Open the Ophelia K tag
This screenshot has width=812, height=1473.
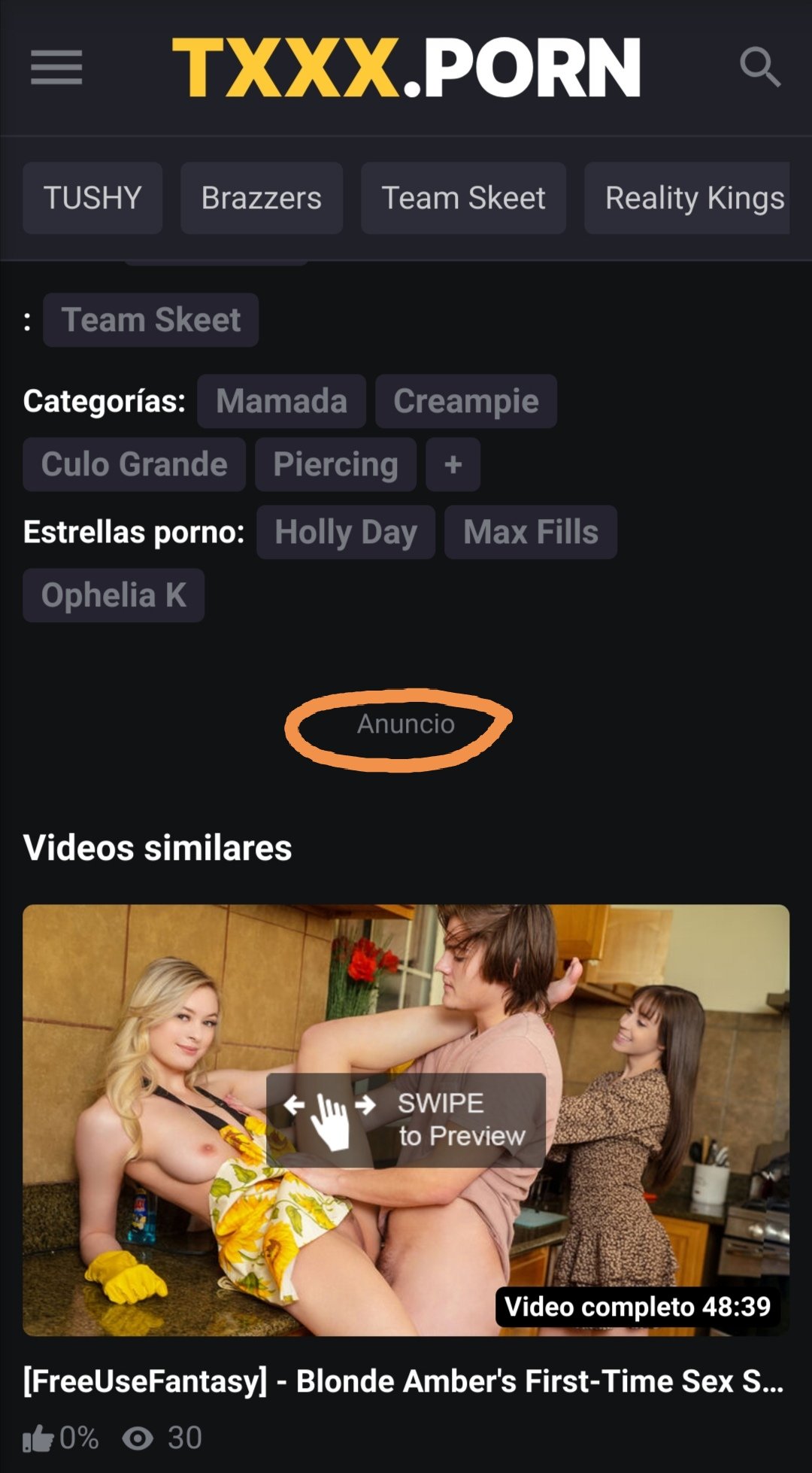click(x=114, y=595)
